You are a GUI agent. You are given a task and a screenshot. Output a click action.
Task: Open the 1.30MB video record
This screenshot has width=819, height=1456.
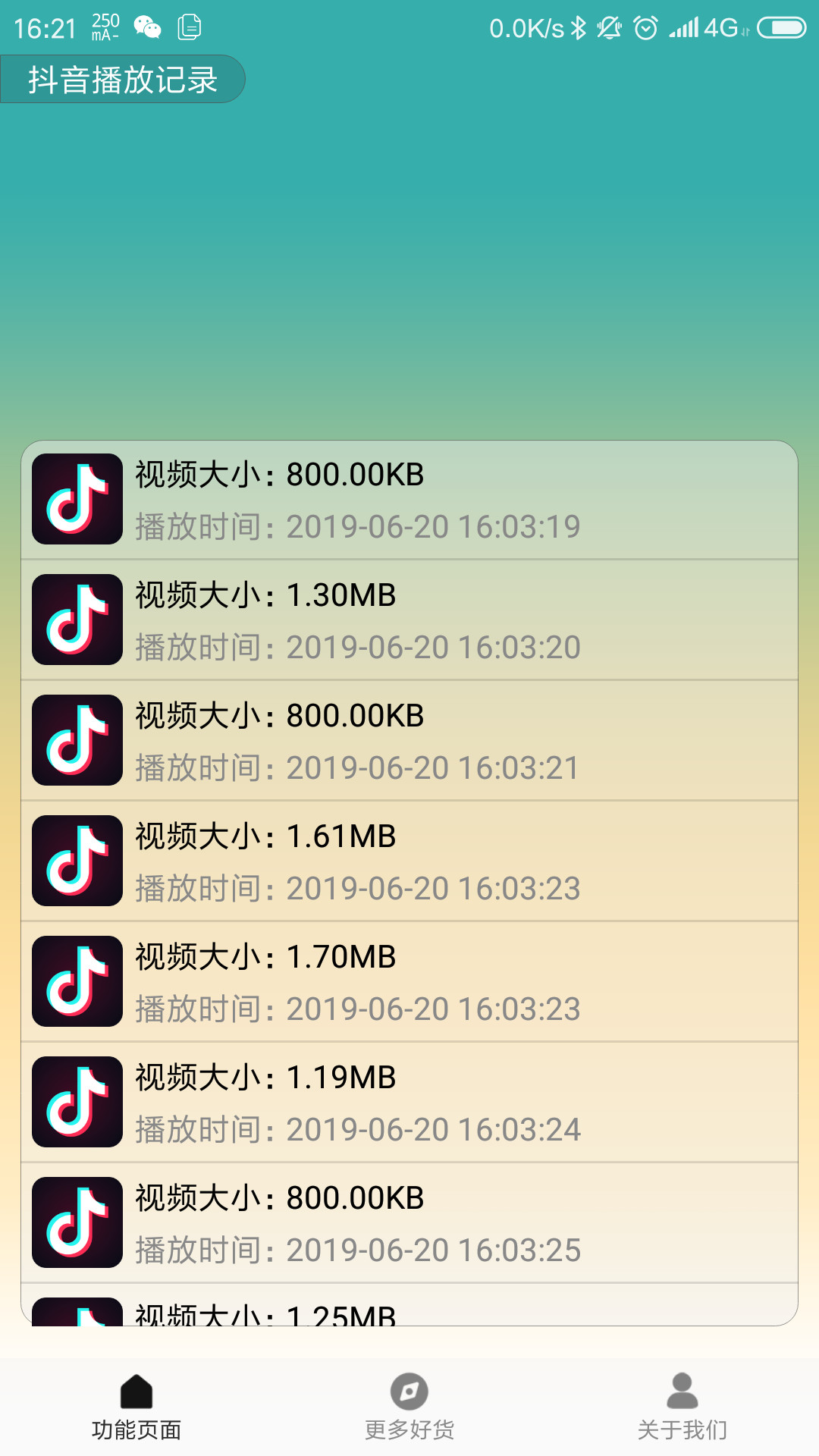pyautogui.click(x=409, y=620)
